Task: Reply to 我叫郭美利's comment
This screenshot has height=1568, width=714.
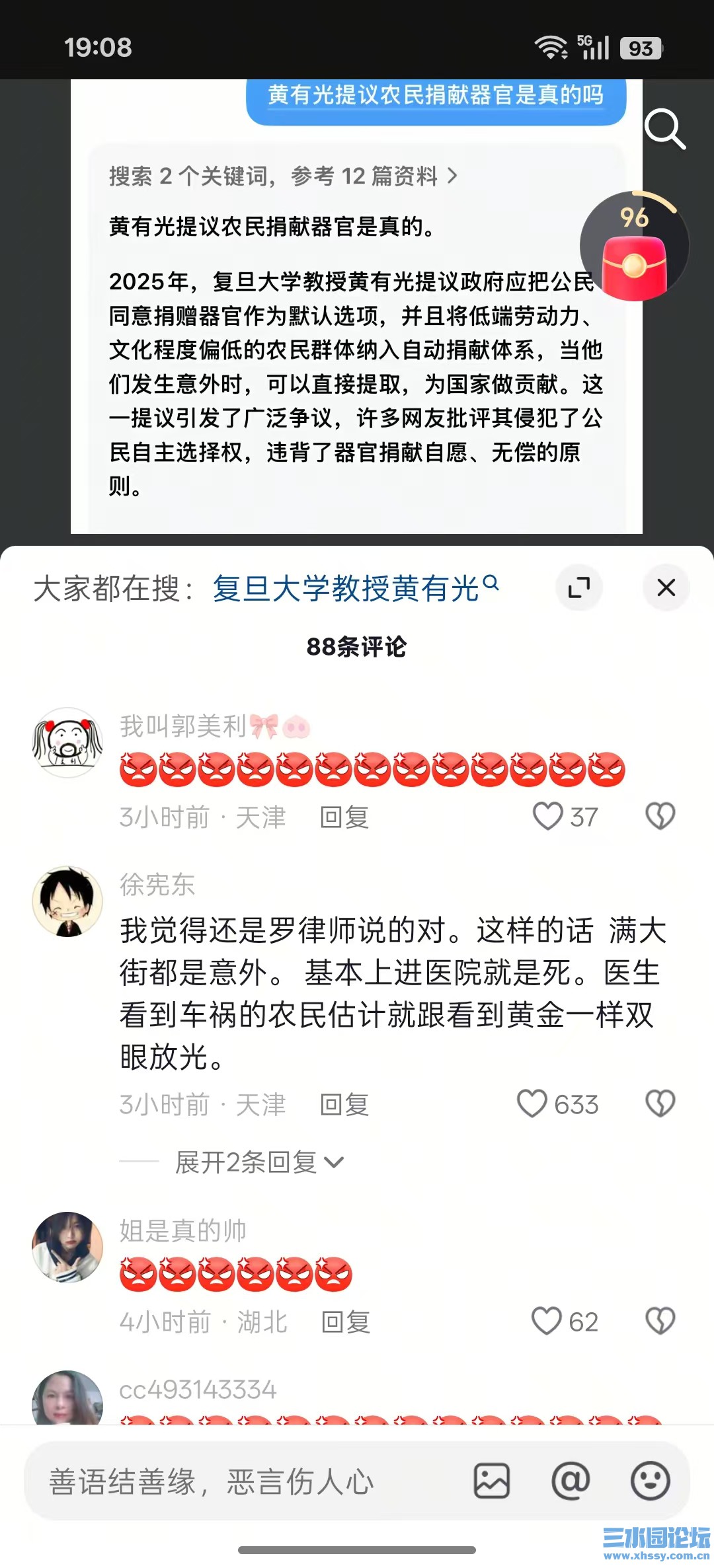Action: (344, 817)
